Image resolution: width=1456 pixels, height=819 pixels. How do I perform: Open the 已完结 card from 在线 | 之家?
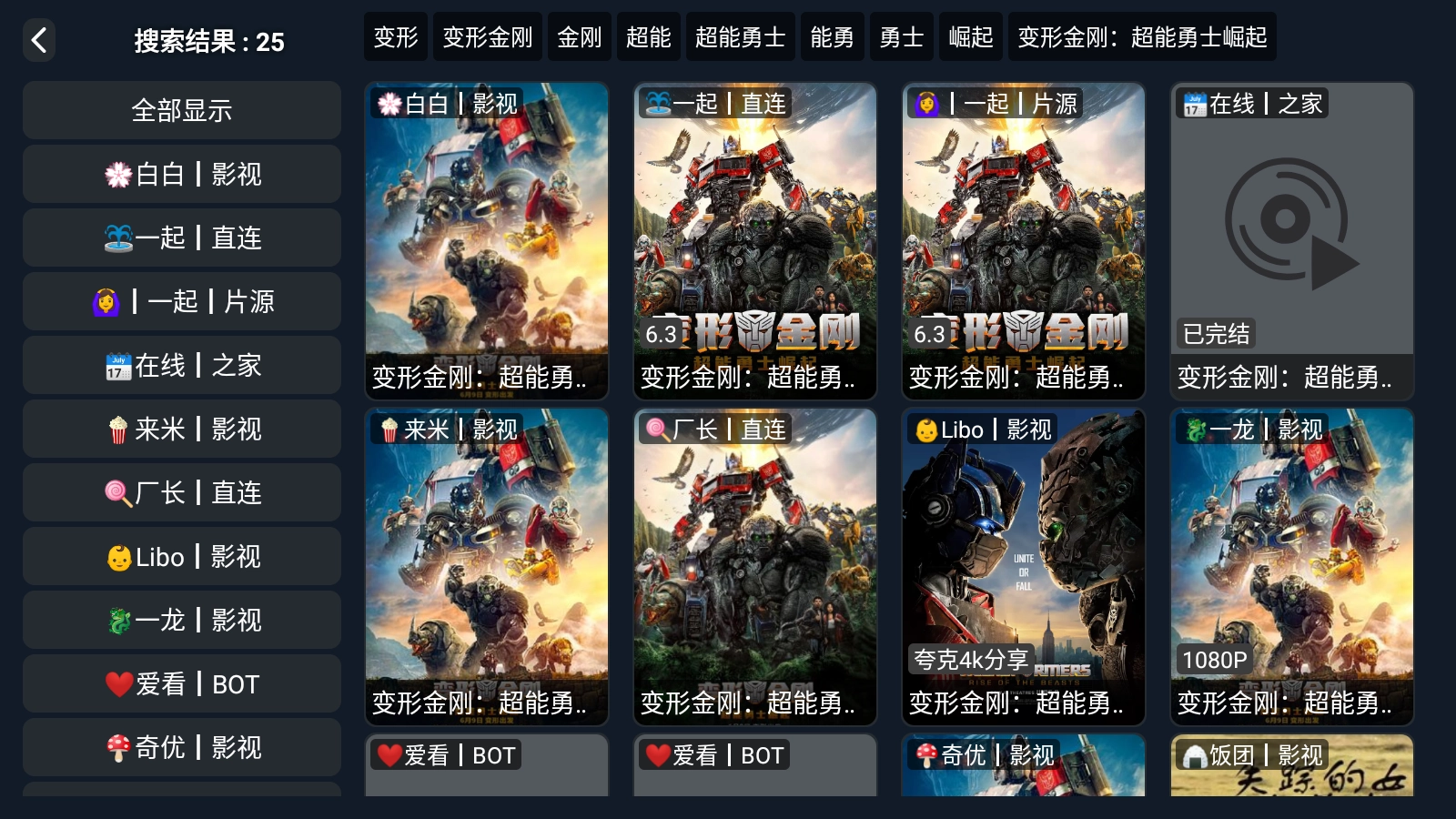tap(1292, 241)
